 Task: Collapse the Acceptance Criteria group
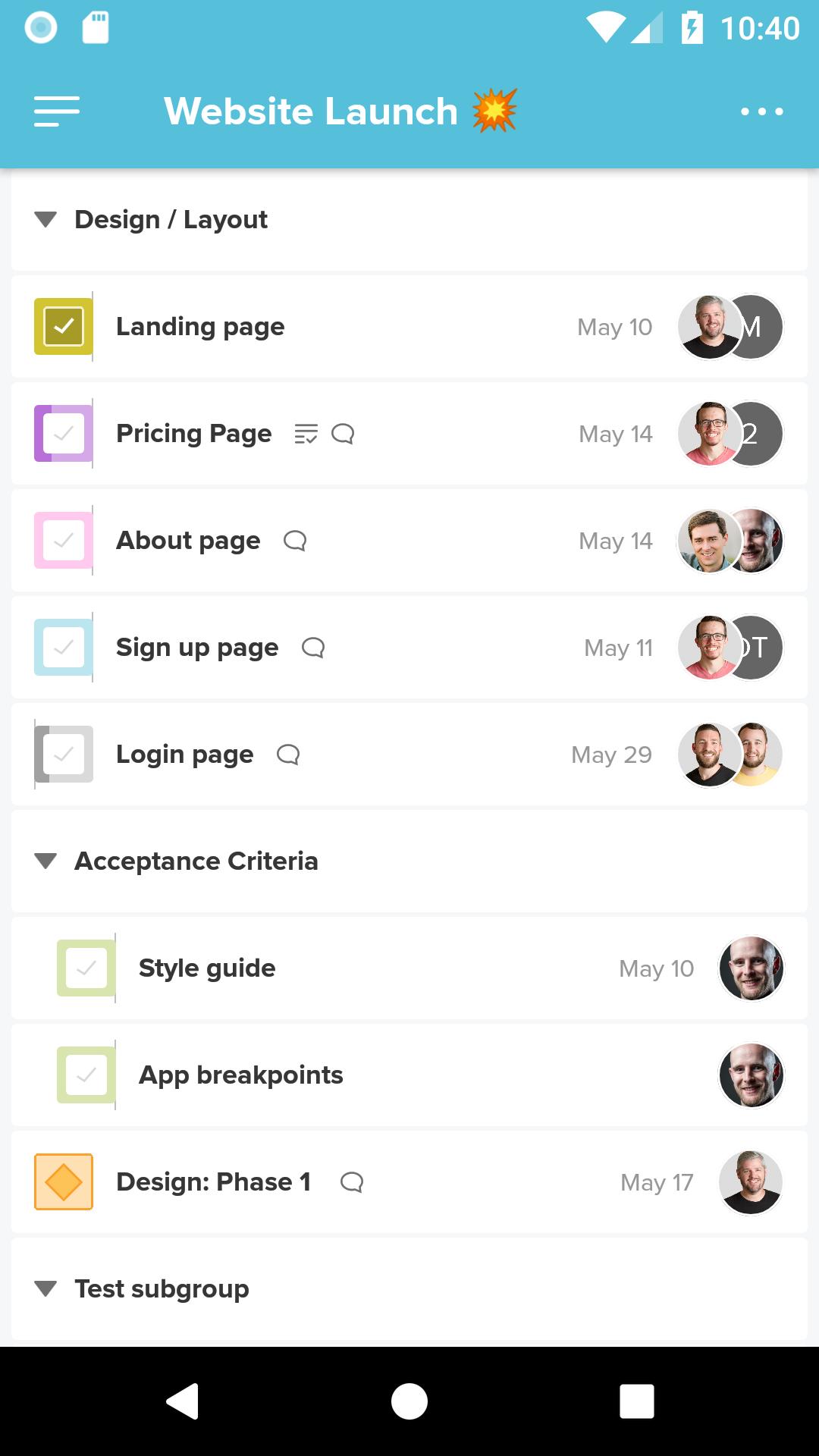click(46, 861)
